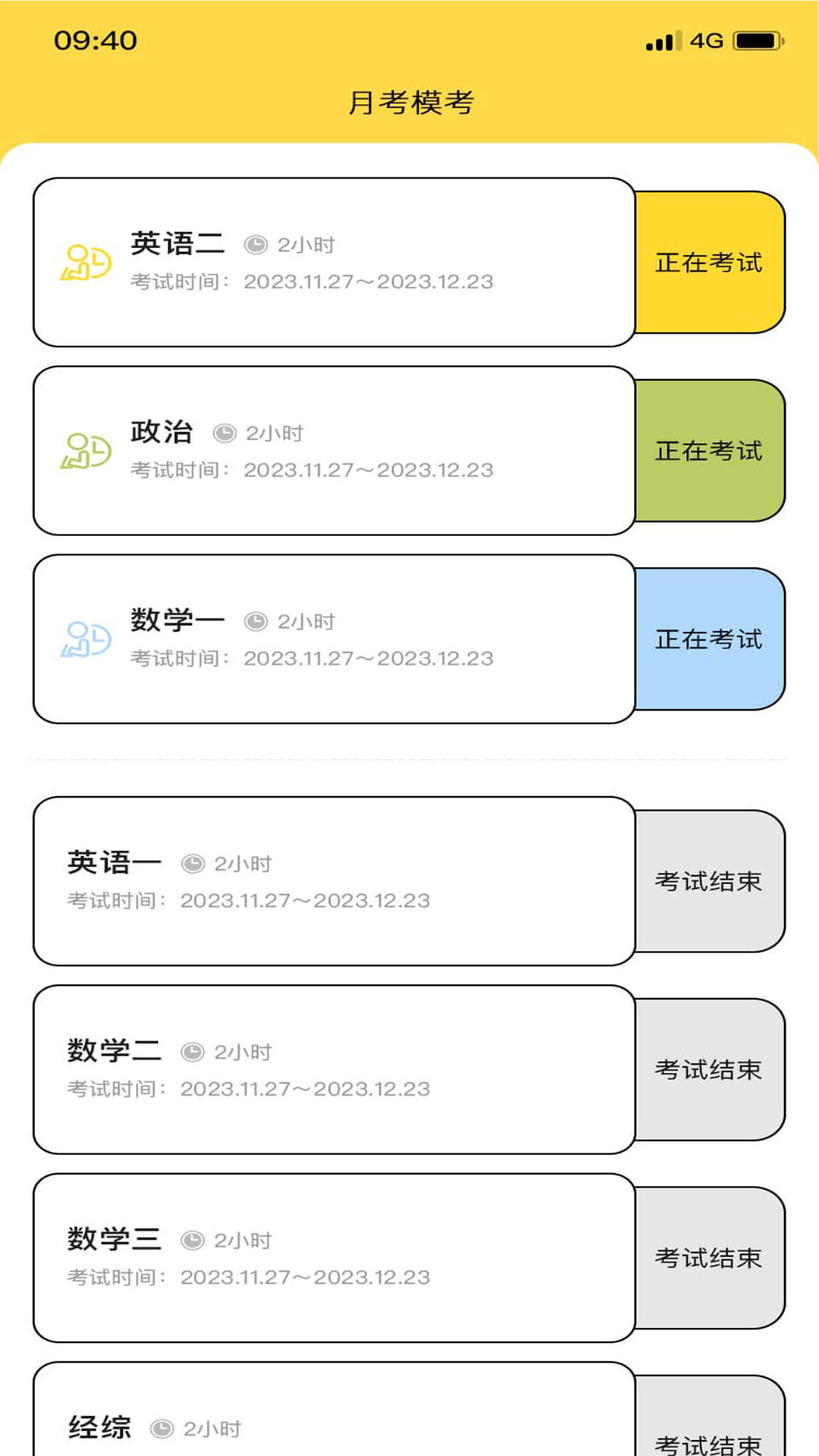Image resolution: width=819 pixels, height=1456 pixels.
Task: Enter the ongoing 政治 exam via 正在考试
Action: point(709,450)
